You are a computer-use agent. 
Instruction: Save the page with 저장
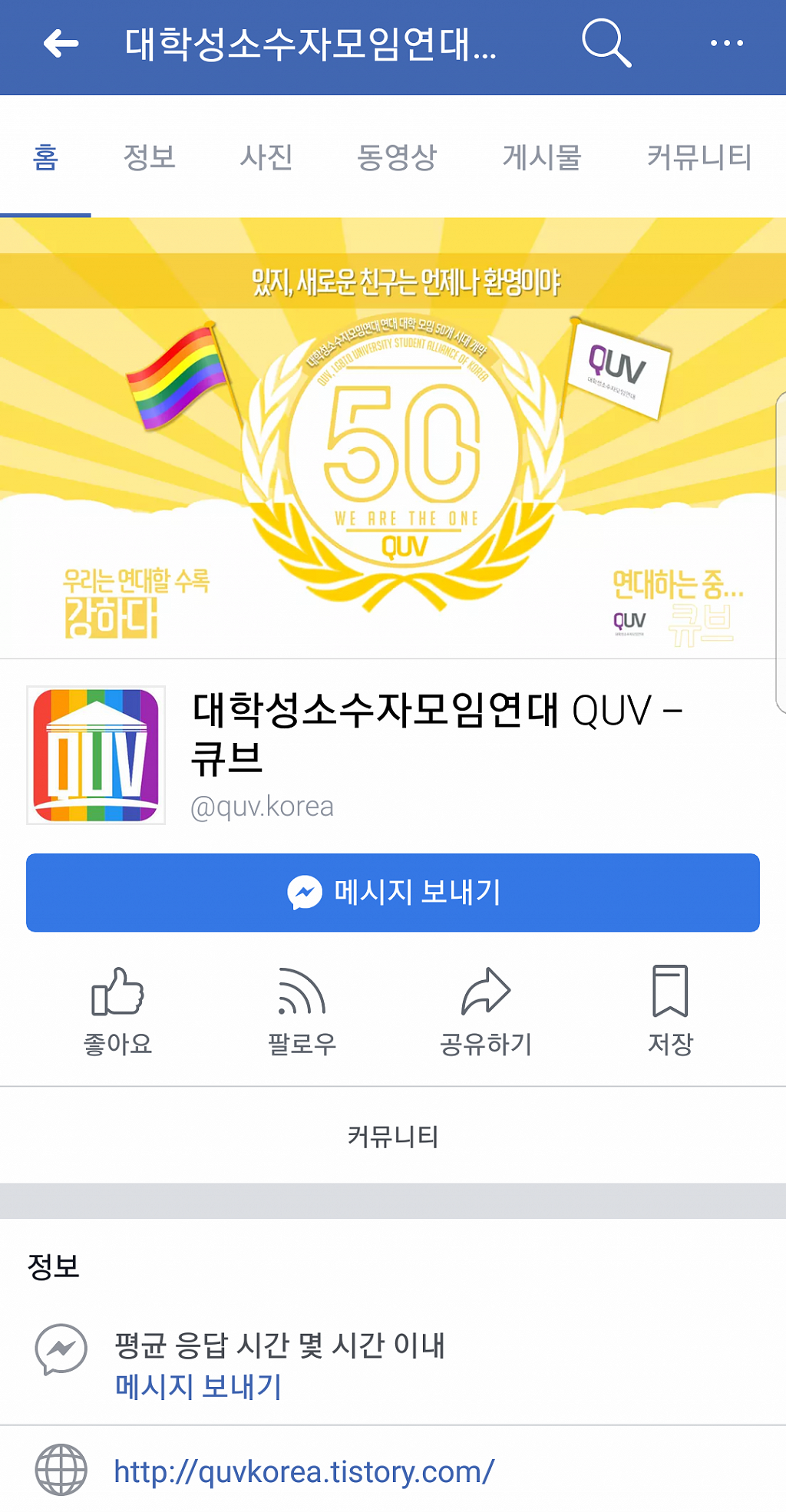[x=670, y=1012]
